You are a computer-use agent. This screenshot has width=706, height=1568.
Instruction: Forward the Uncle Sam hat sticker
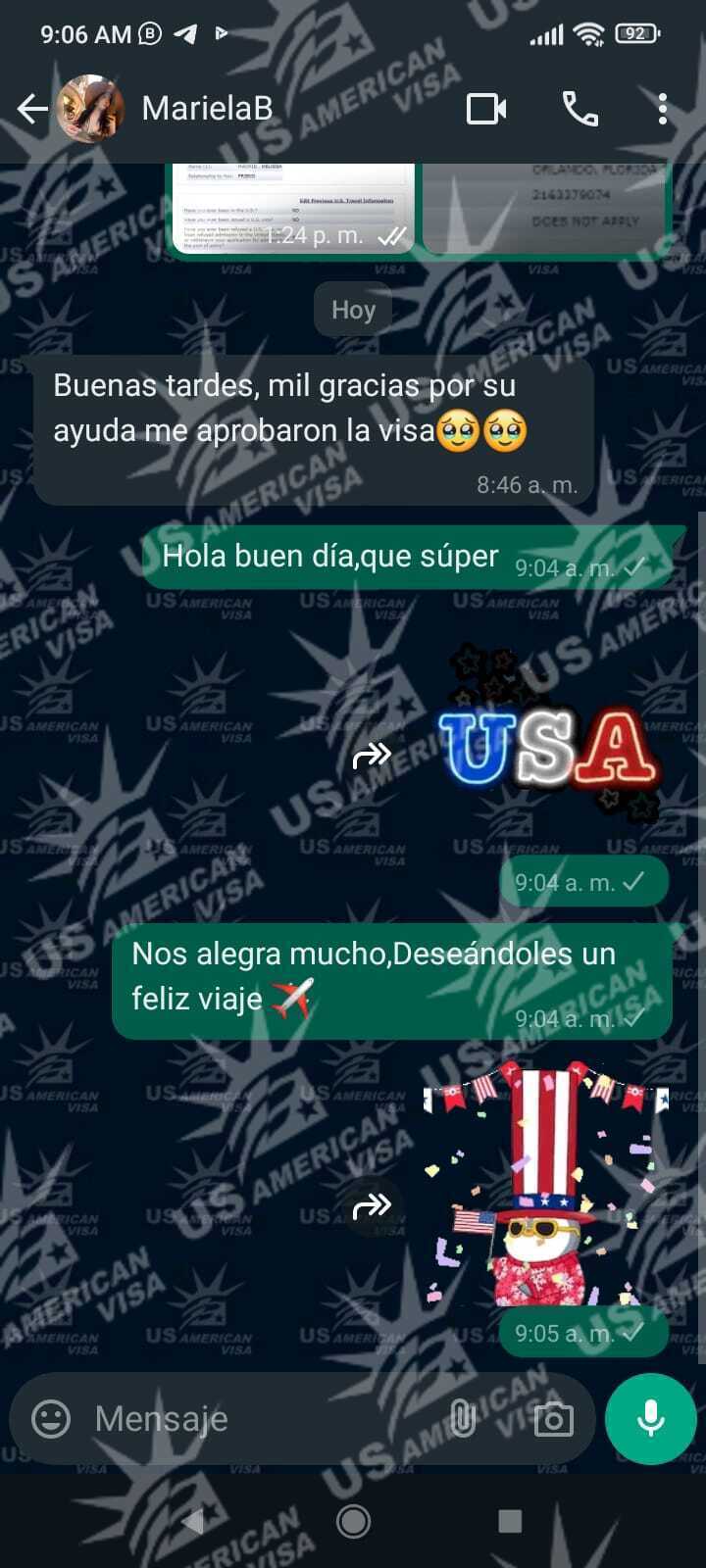click(372, 1206)
